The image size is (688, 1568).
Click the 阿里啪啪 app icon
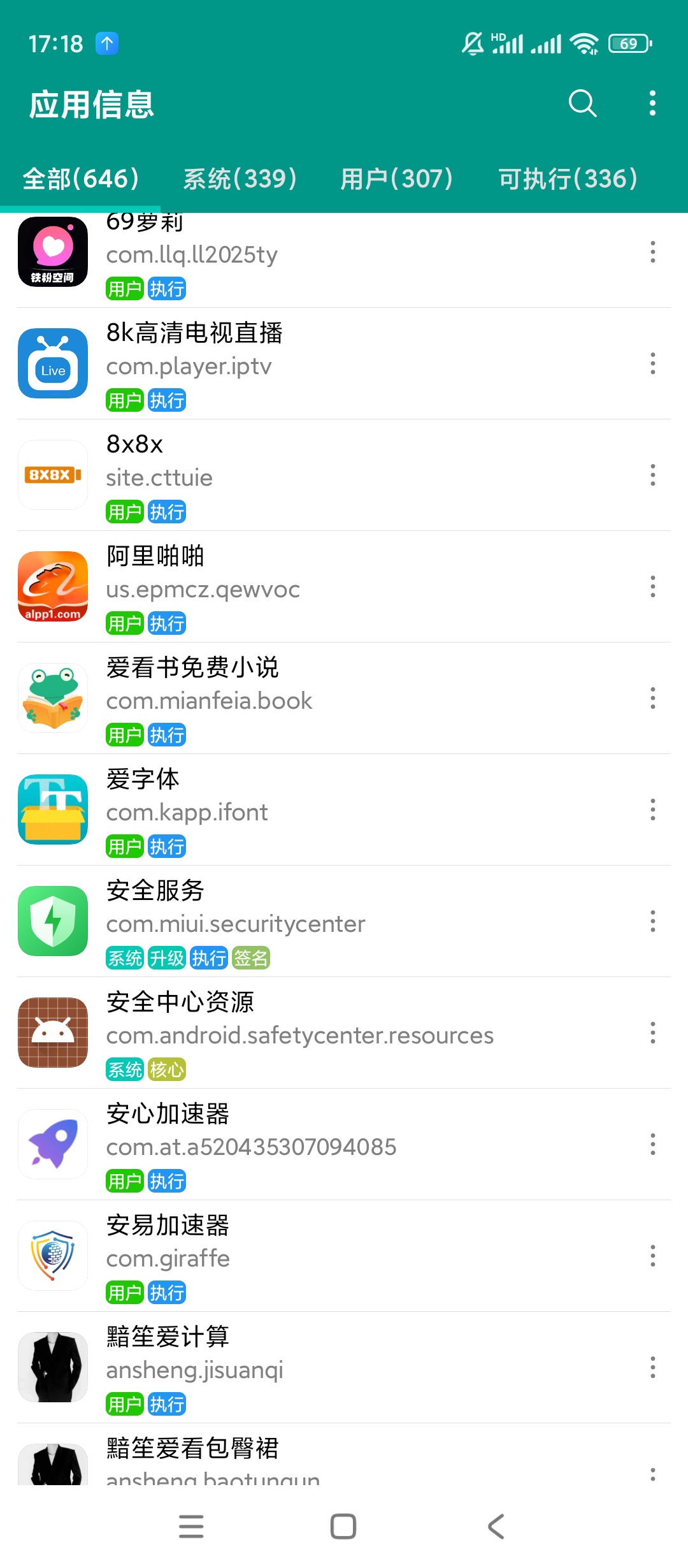point(53,587)
